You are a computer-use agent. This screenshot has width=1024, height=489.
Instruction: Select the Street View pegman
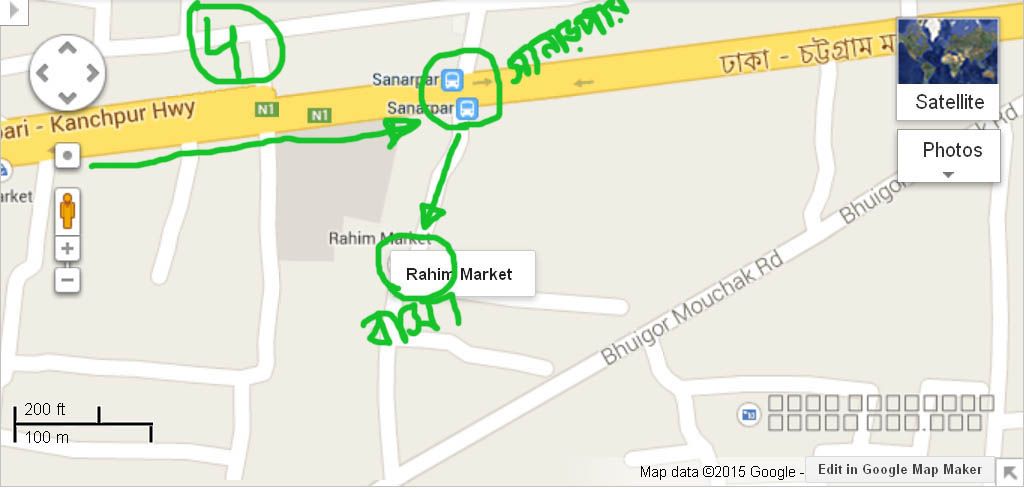tap(67, 210)
